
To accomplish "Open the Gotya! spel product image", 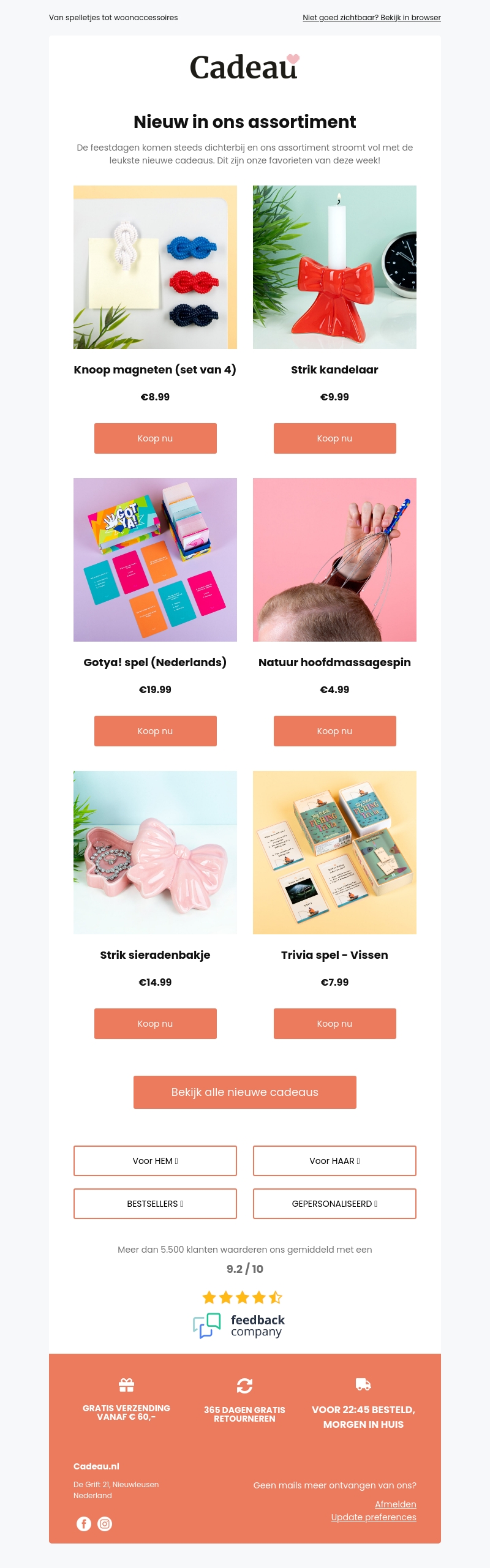I will tap(155, 560).
